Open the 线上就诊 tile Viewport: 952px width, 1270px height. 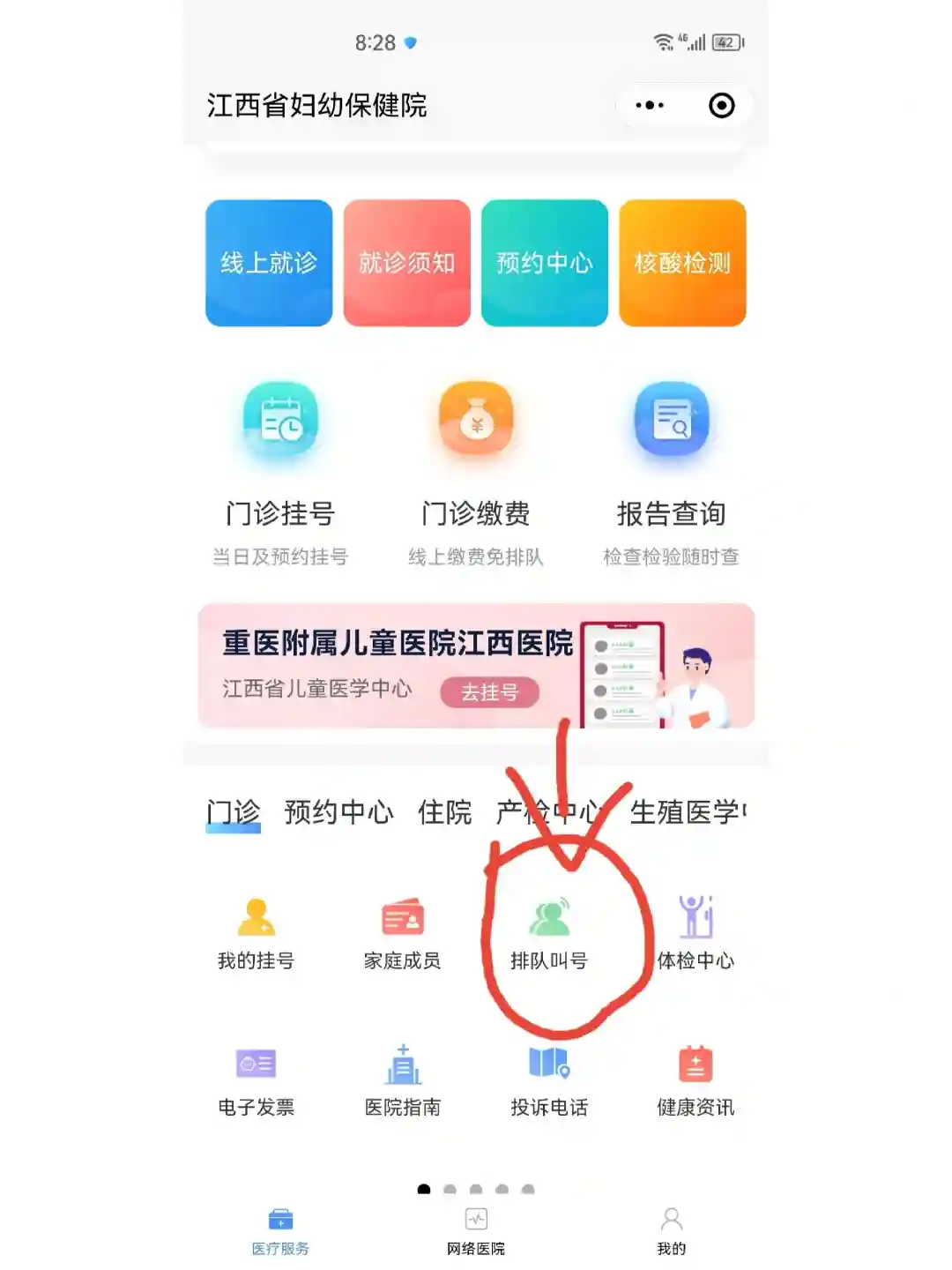(x=269, y=263)
